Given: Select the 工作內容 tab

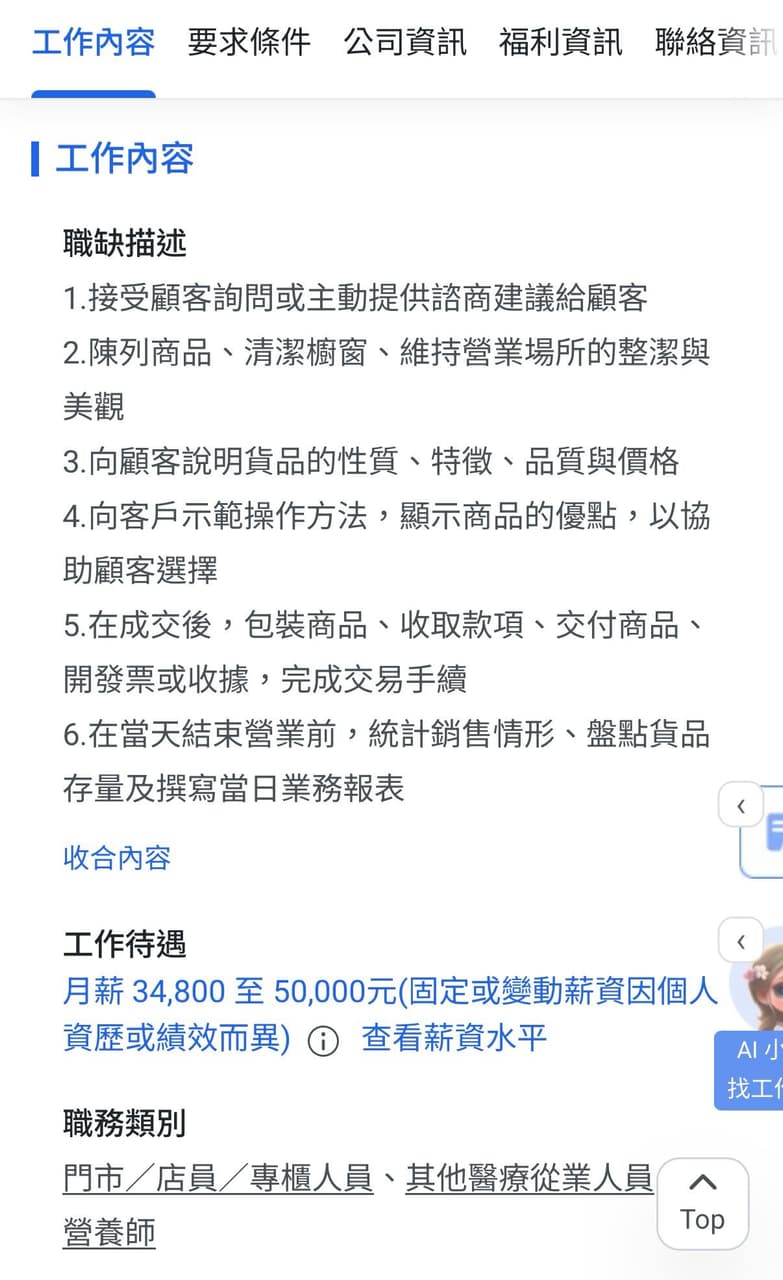Looking at the screenshot, I should [93, 42].
